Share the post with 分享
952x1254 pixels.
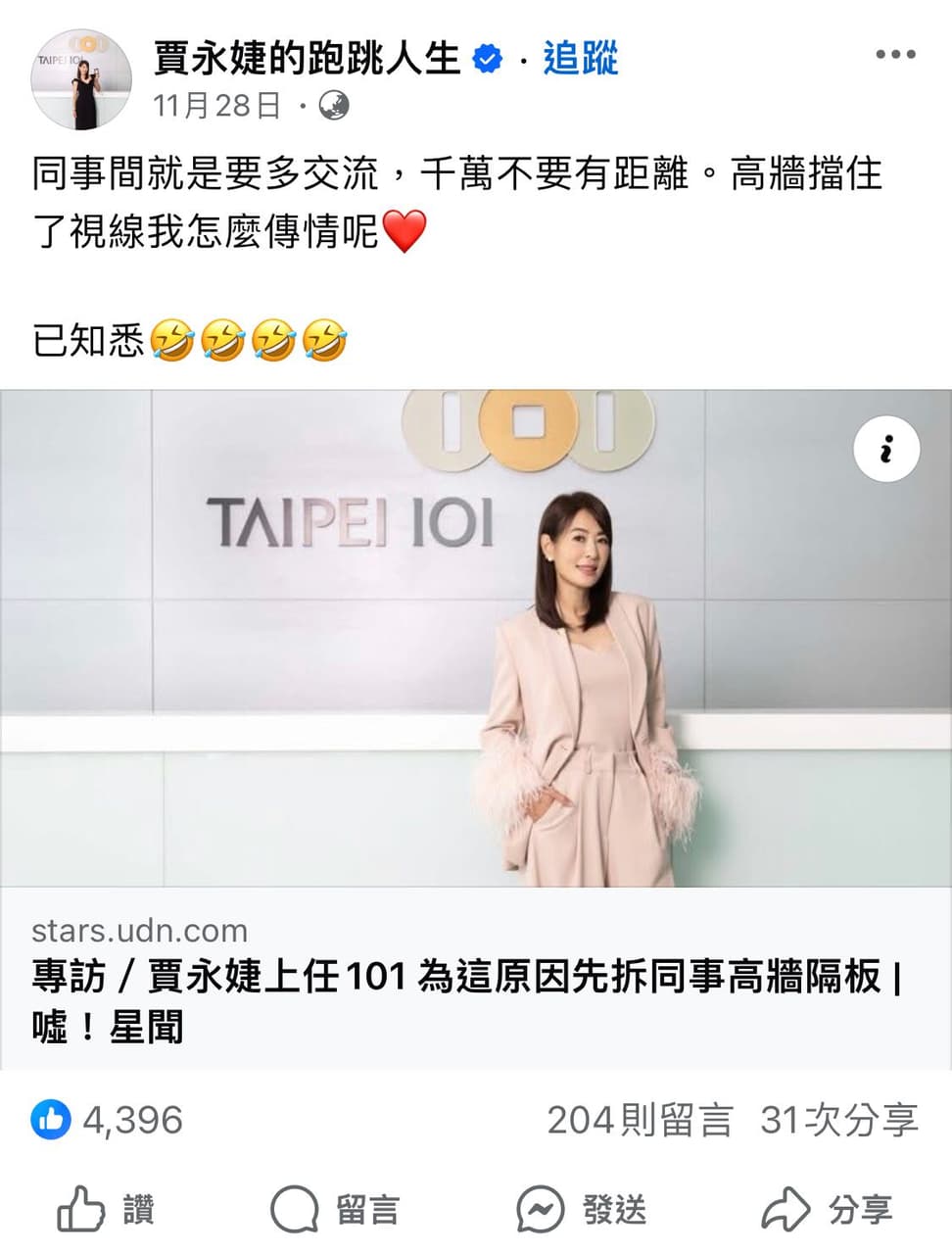[x=829, y=1210]
